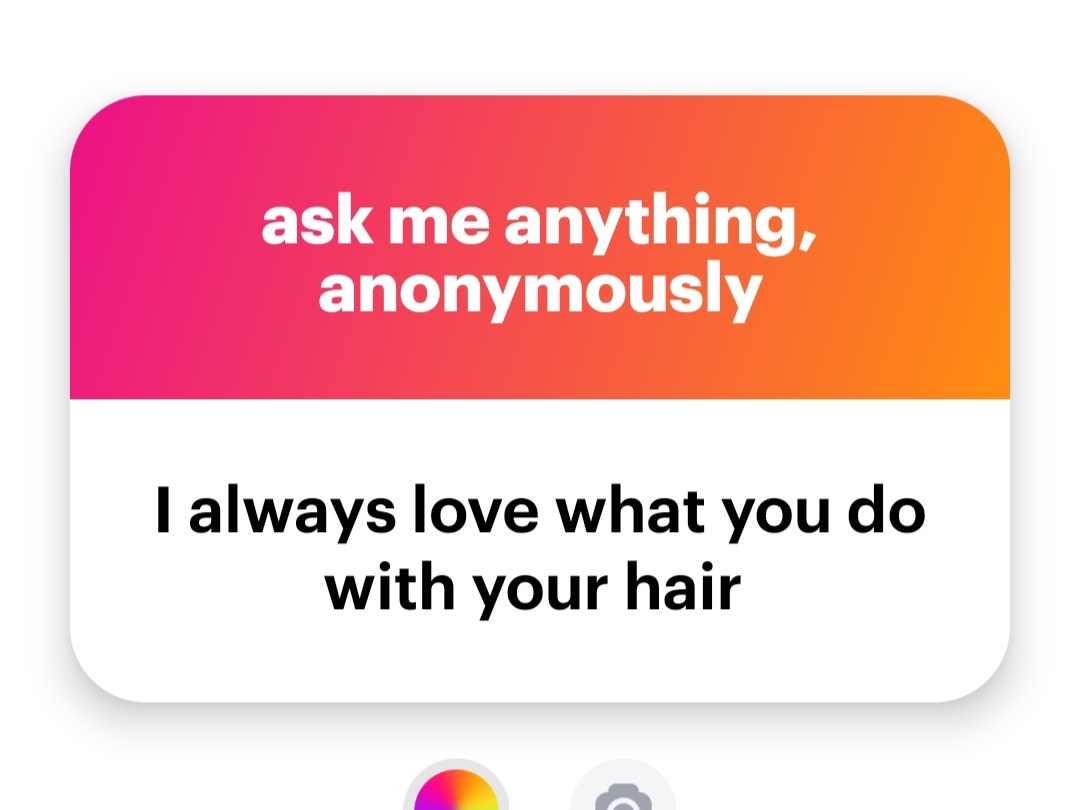Change the card's gradient color
This screenshot has width=1080, height=810.
coord(456,792)
